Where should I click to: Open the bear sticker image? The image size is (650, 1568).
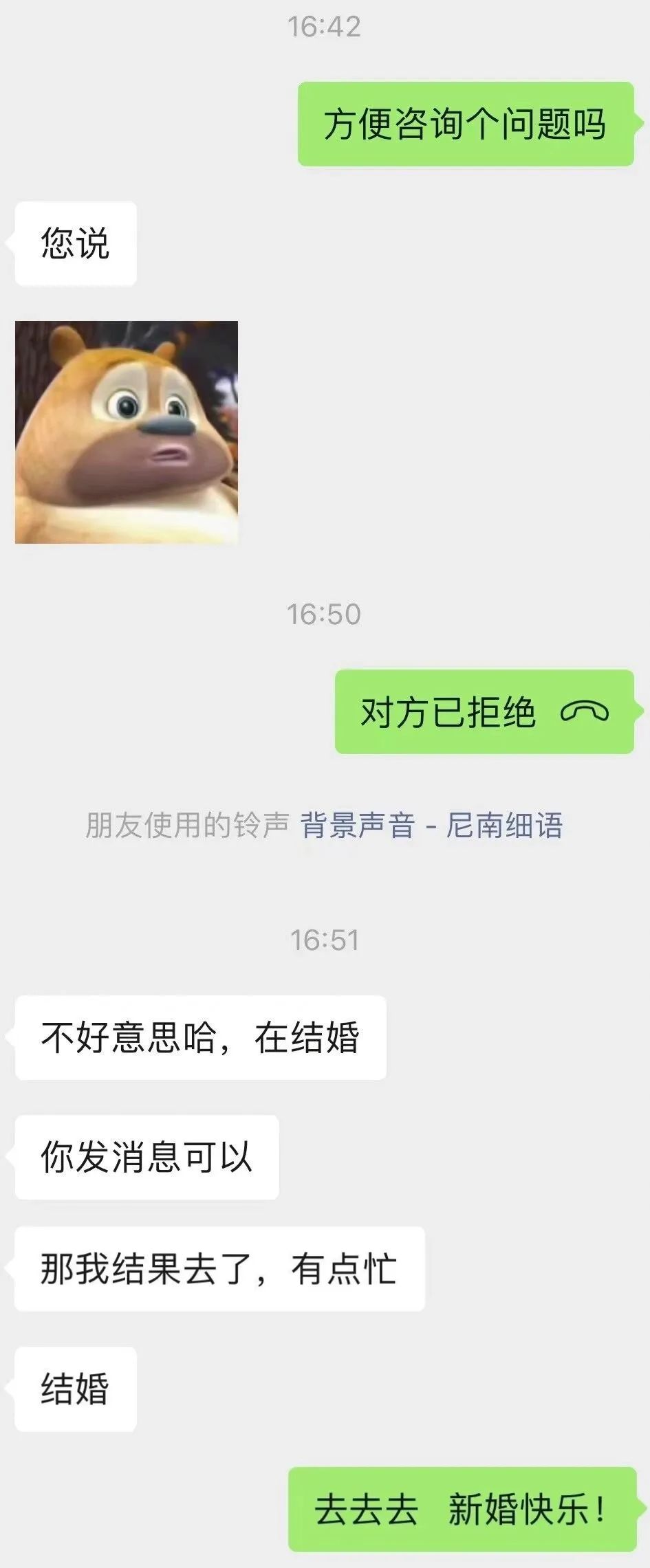(127, 432)
